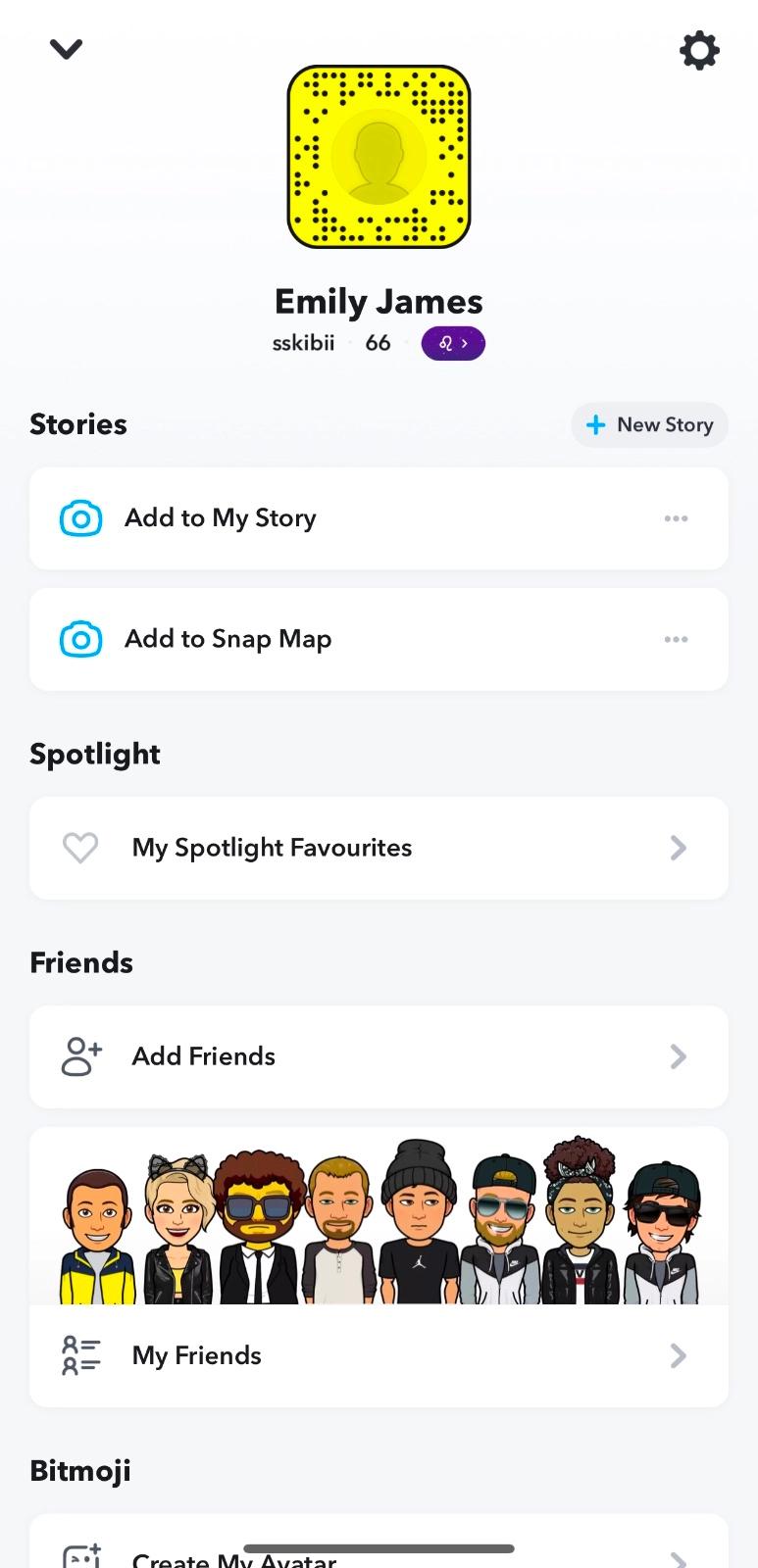Open more options for My Story
The image size is (758, 1568).
coord(676,518)
